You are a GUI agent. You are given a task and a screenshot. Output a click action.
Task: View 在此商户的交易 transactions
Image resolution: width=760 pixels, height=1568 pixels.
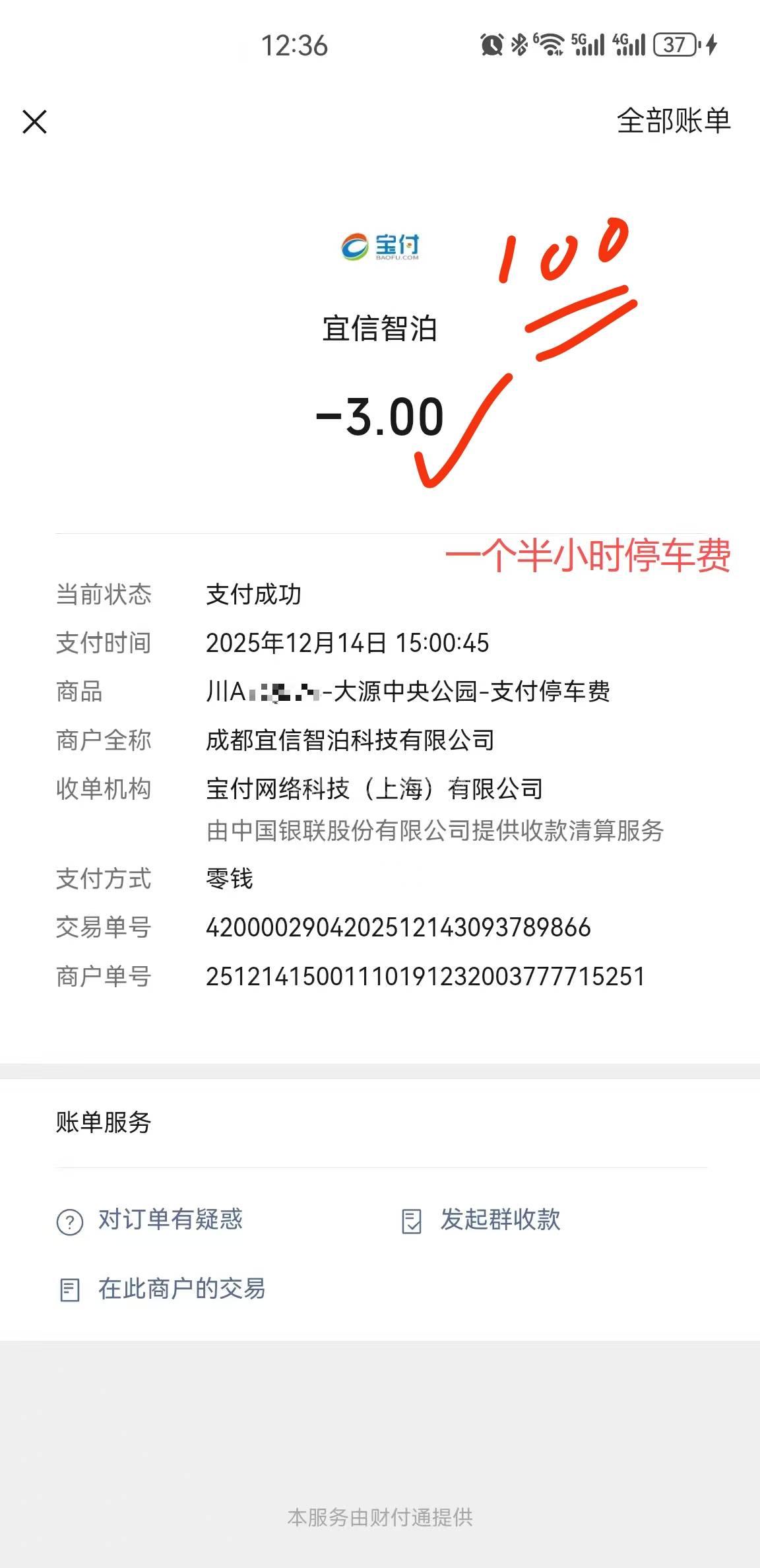pos(181,1288)
